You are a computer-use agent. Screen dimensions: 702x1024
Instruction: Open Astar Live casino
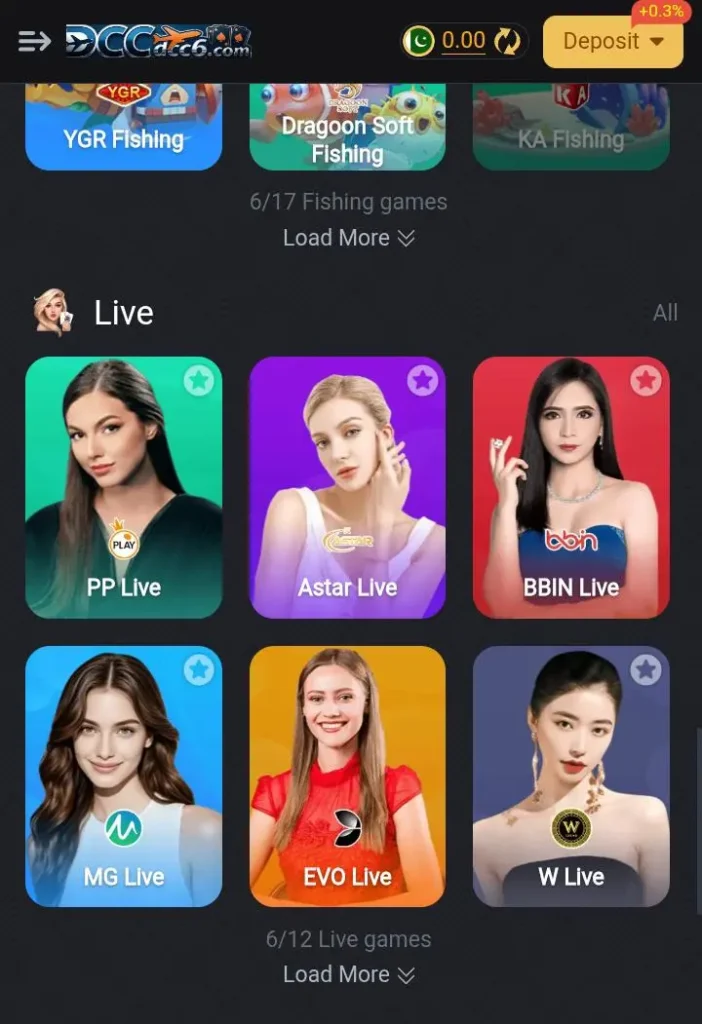pos(347,500)
